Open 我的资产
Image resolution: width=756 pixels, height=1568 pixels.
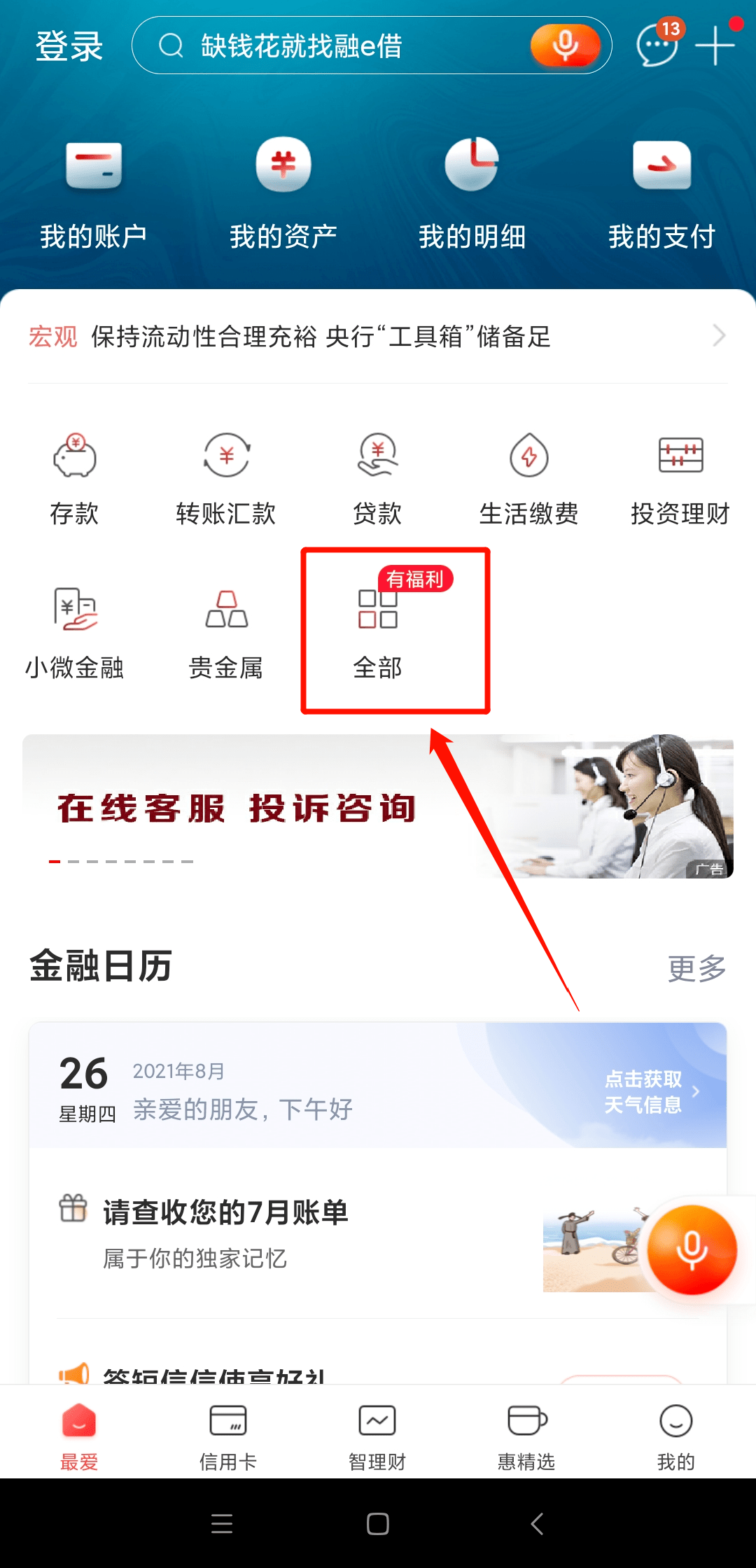coord(283,195)
